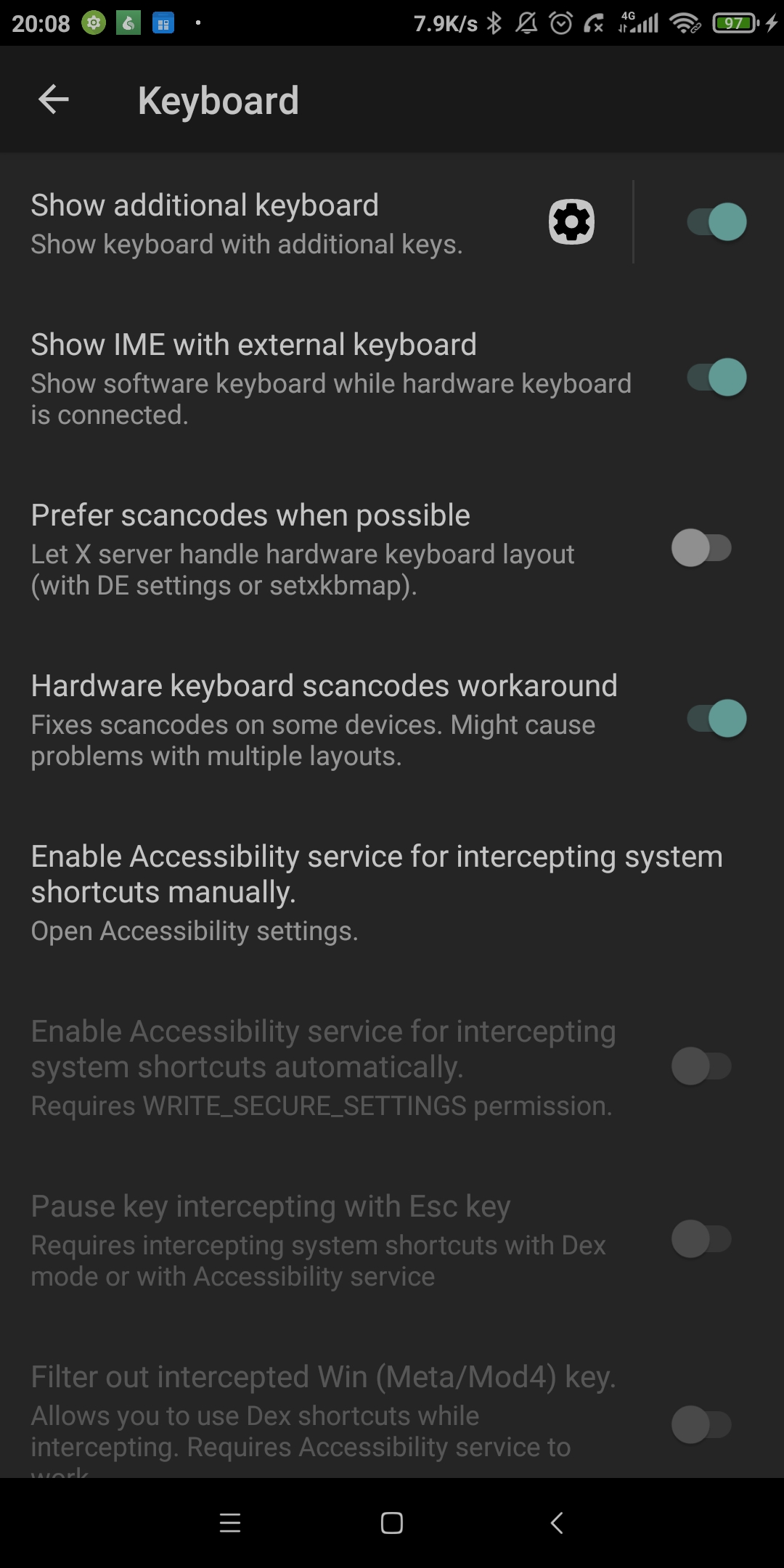The image size is (784, 1568).
Task: Tap the system home button
Action: [x=392, y=1523]
